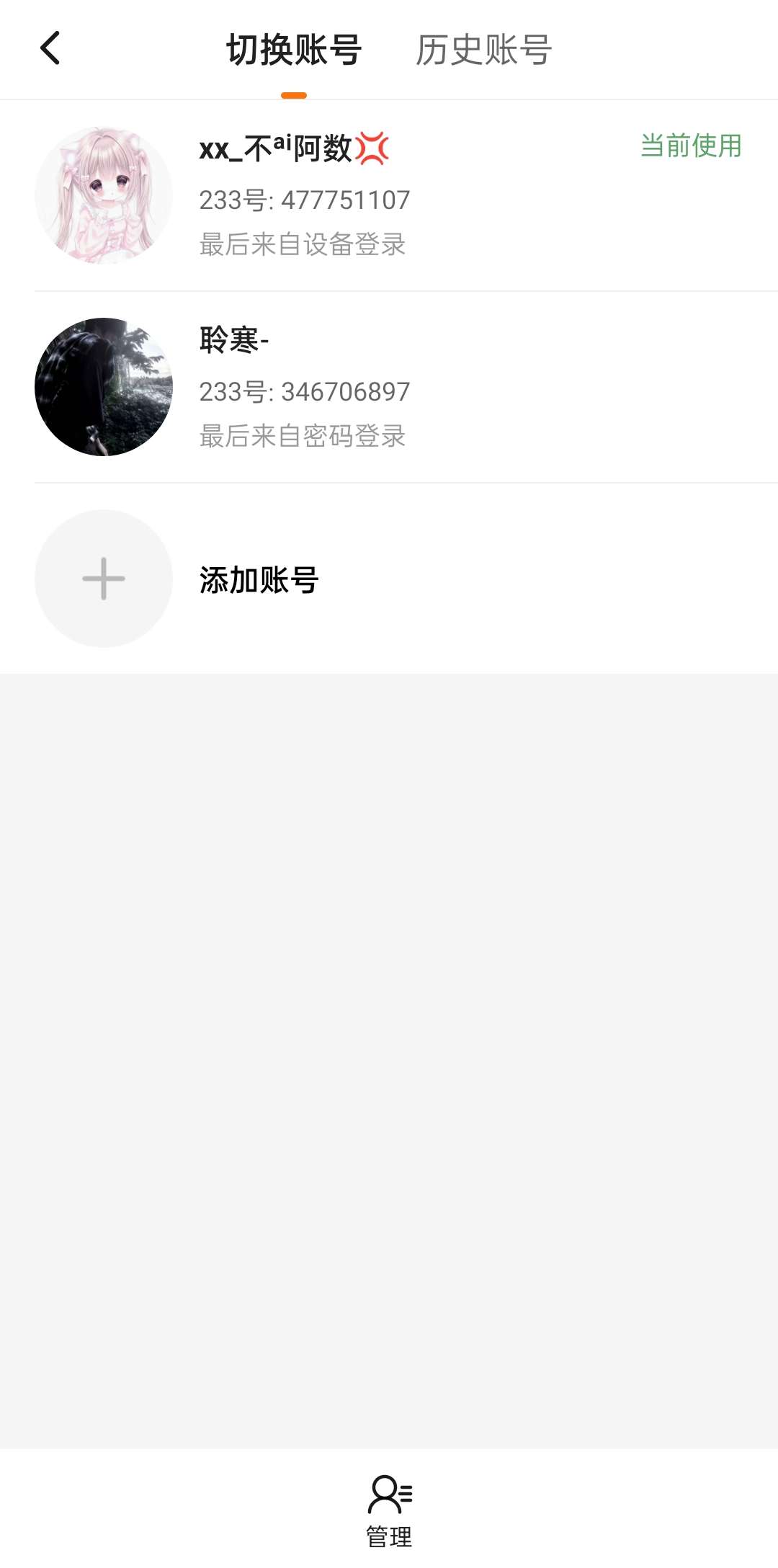Screen dimensions: 778x1568
Task: Switch to the 历史账号 tab
Action: pos(483,50)
